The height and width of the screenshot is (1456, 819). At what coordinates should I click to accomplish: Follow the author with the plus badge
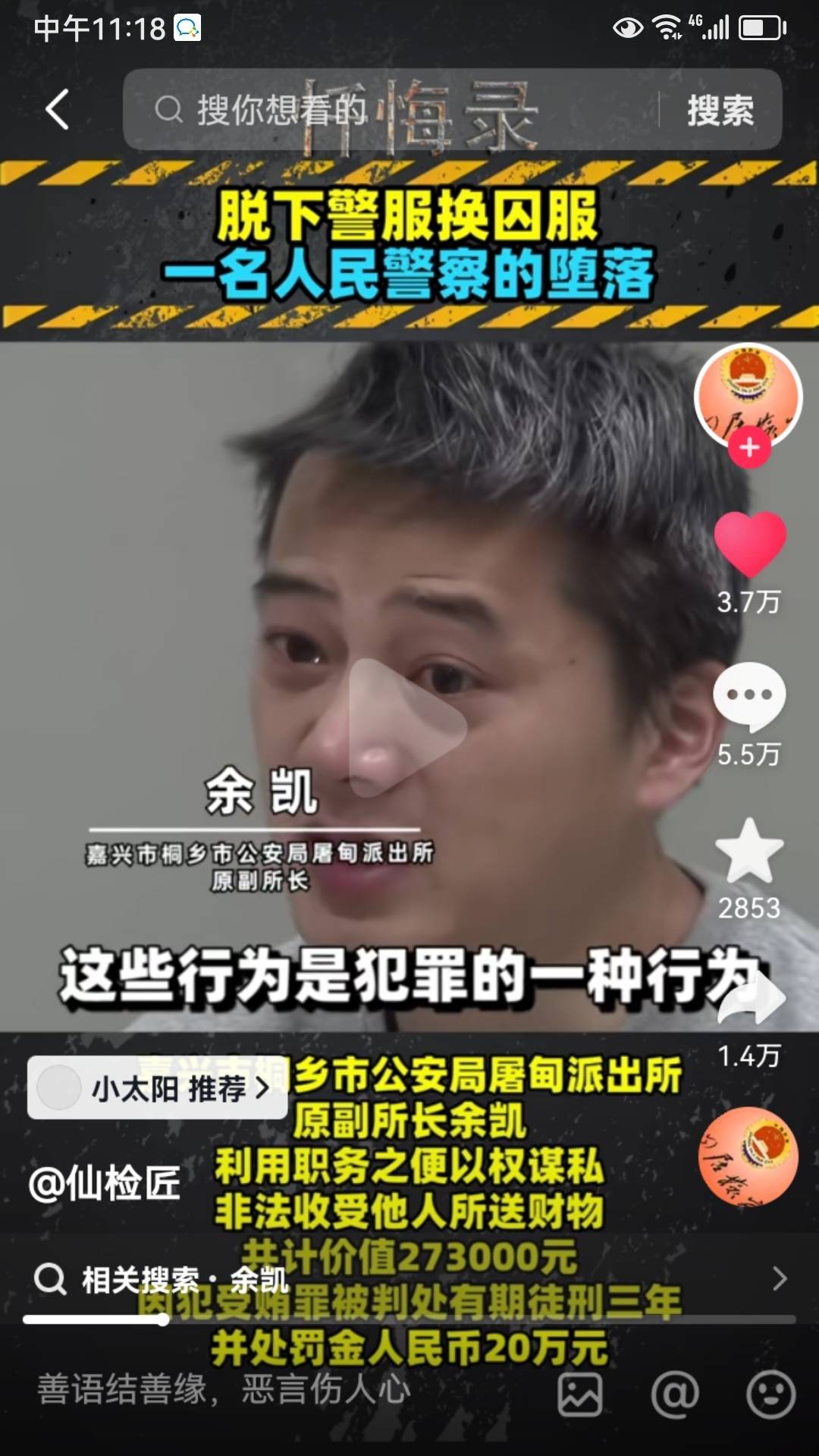pos(749,447)
